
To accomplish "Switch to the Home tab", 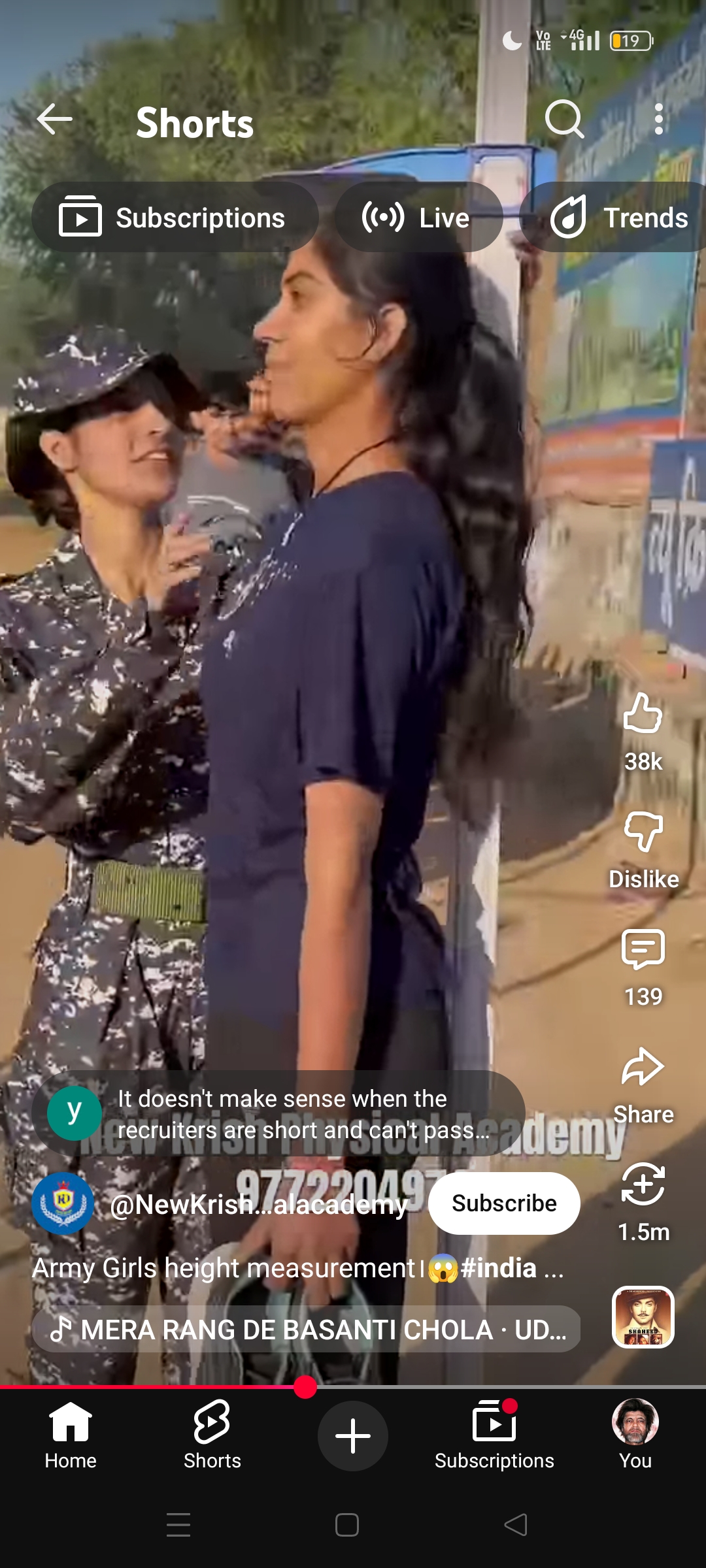I will [x=71, y=1435].
